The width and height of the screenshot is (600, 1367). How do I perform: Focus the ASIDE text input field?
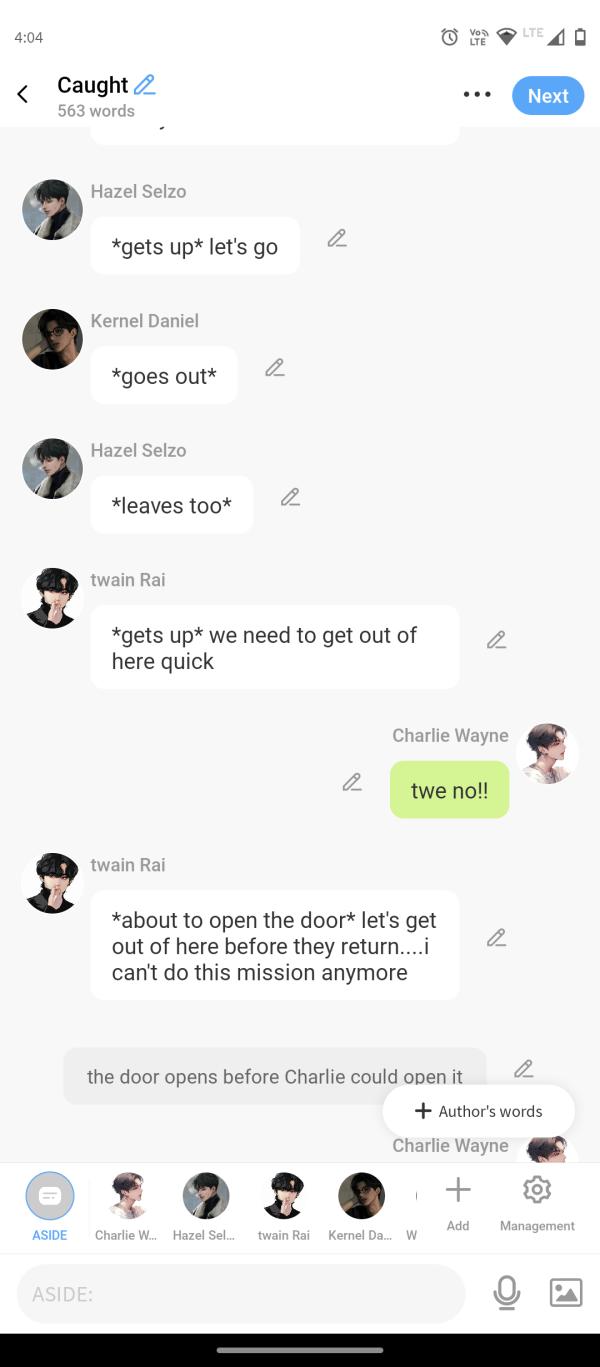point(240,1294)
